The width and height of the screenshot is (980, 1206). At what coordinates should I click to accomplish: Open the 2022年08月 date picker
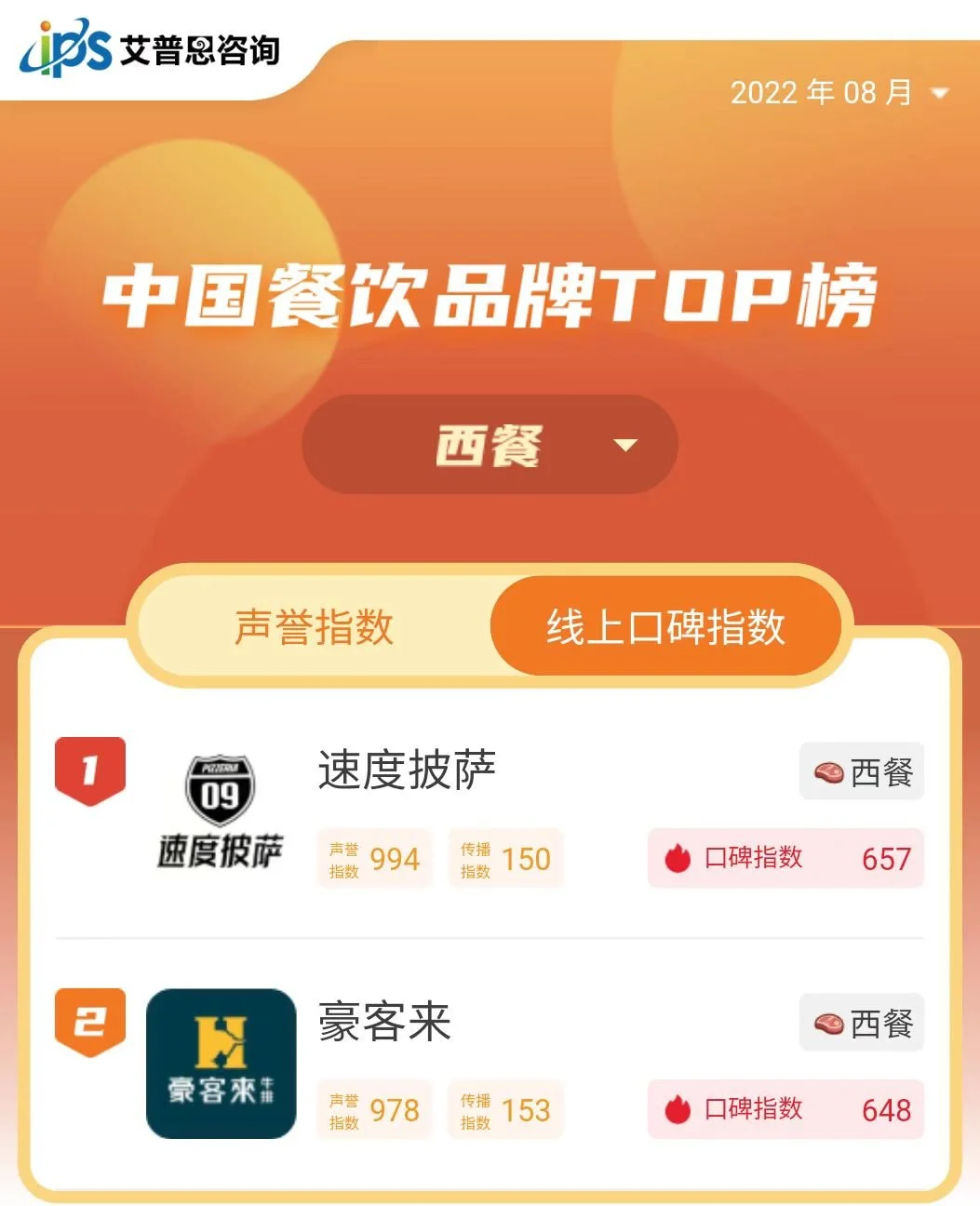[838, 93]
